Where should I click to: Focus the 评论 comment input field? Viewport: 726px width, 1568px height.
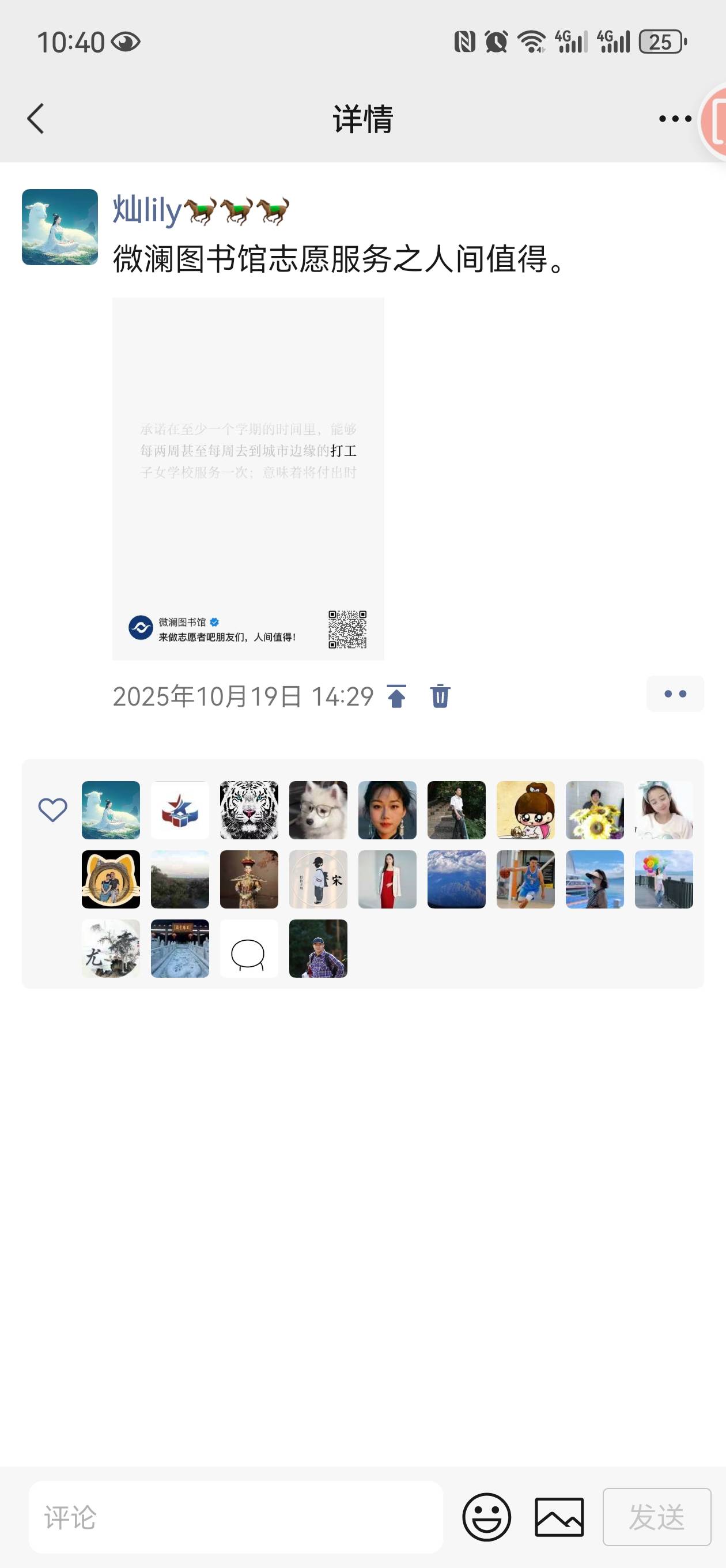236,1517
